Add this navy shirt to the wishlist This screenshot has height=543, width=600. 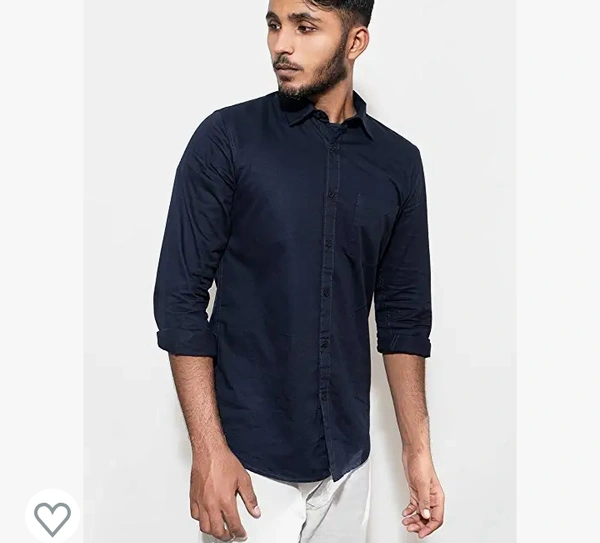tap(52, 517)
